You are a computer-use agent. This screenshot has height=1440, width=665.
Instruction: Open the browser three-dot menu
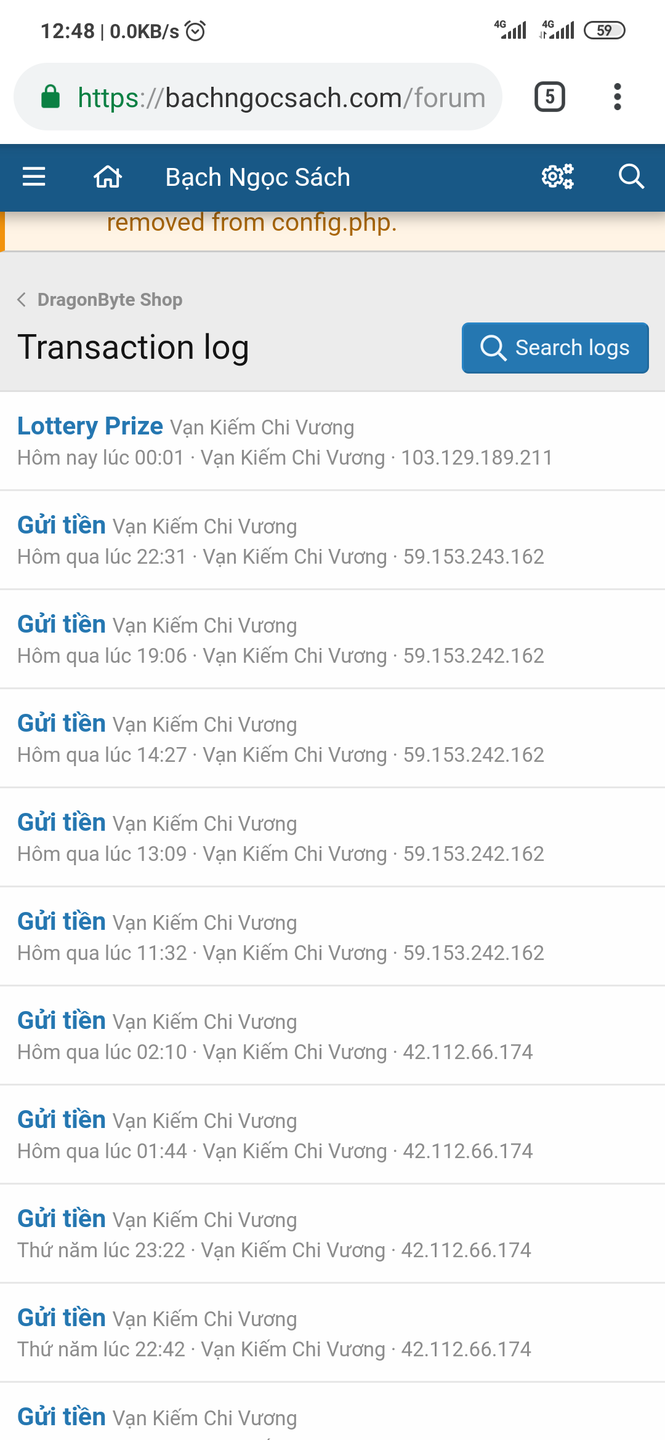click(617, 97)
